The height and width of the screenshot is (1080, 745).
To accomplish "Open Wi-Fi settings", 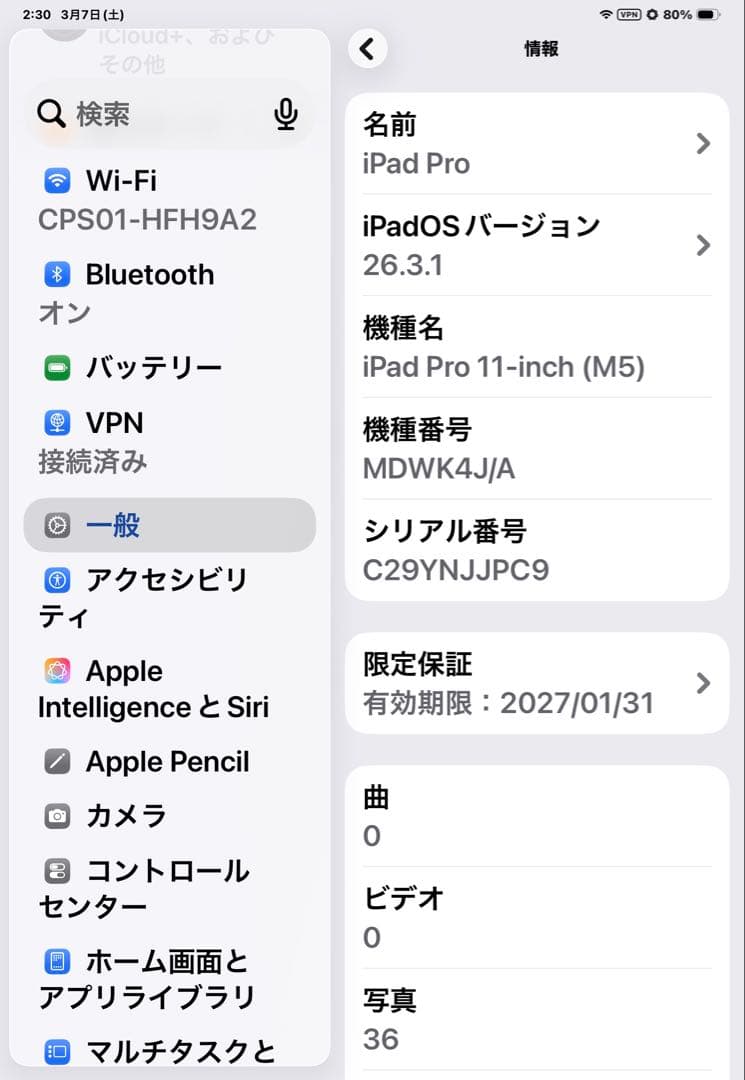I will point(150,199).
